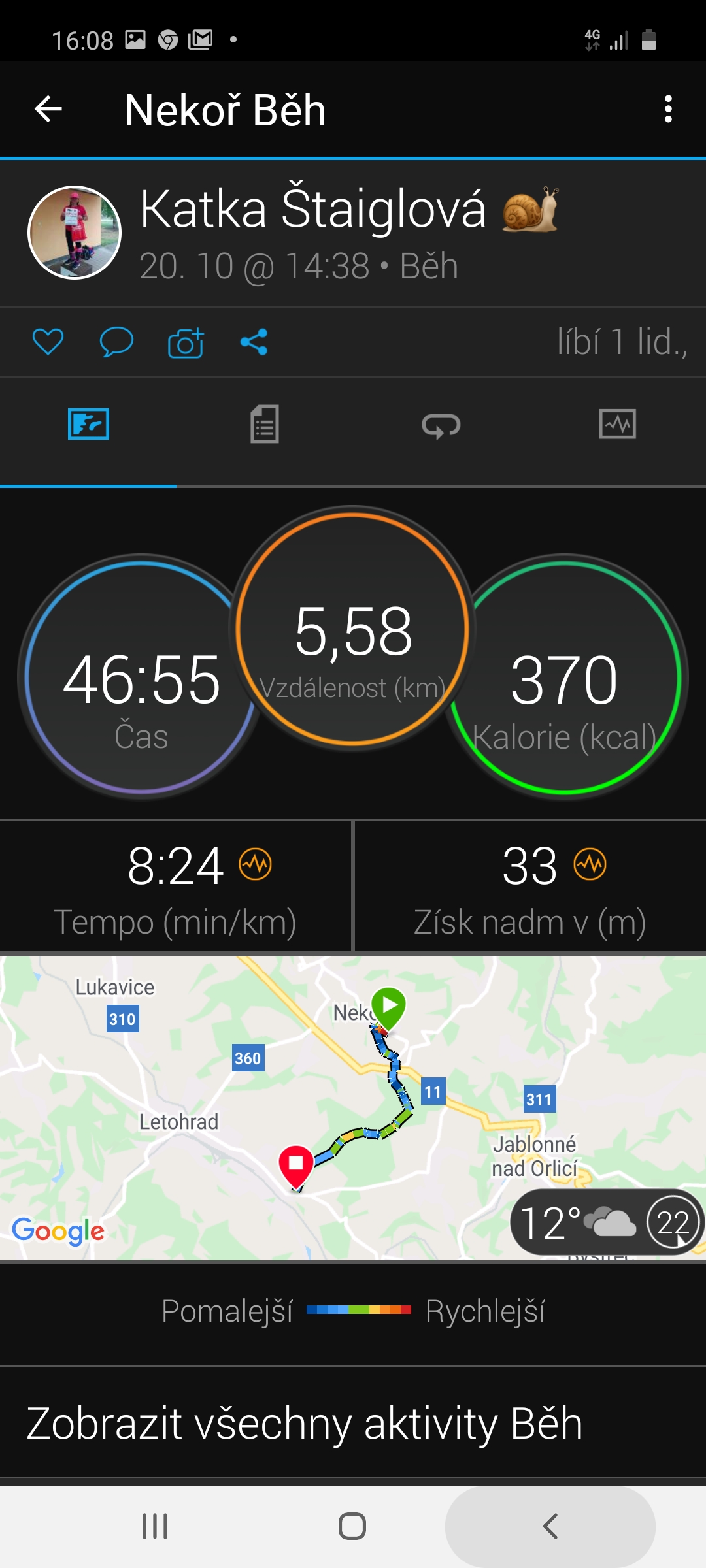
Task: Open the 12° weather details badge
Action: click(607, 1222)
